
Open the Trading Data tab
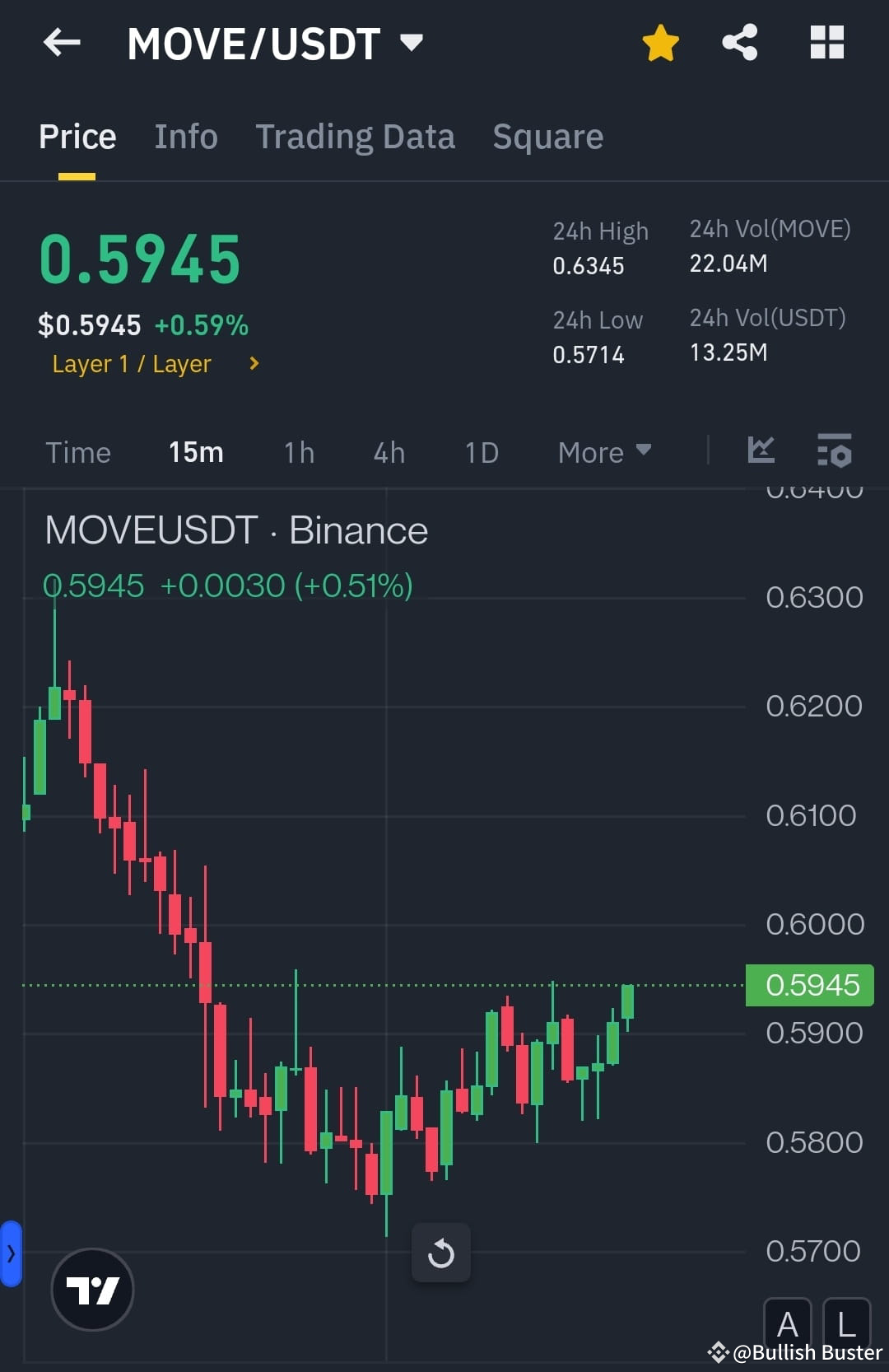pyautogui.click(x=356, y=136)
